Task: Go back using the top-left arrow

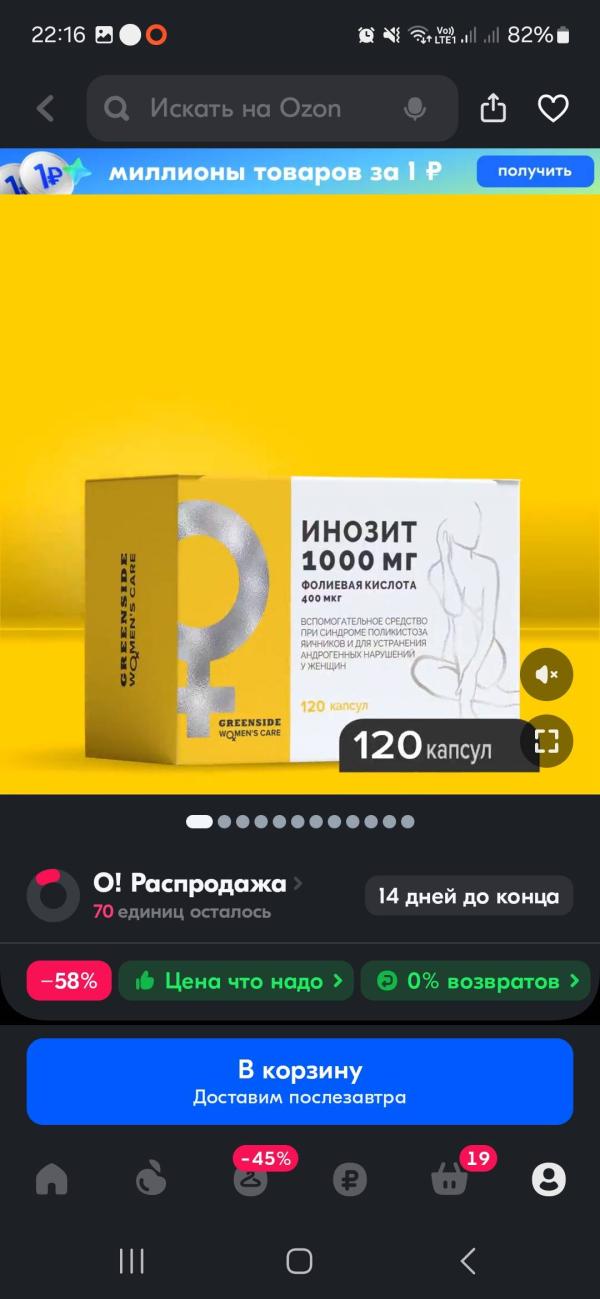Action: pos(46,108)
